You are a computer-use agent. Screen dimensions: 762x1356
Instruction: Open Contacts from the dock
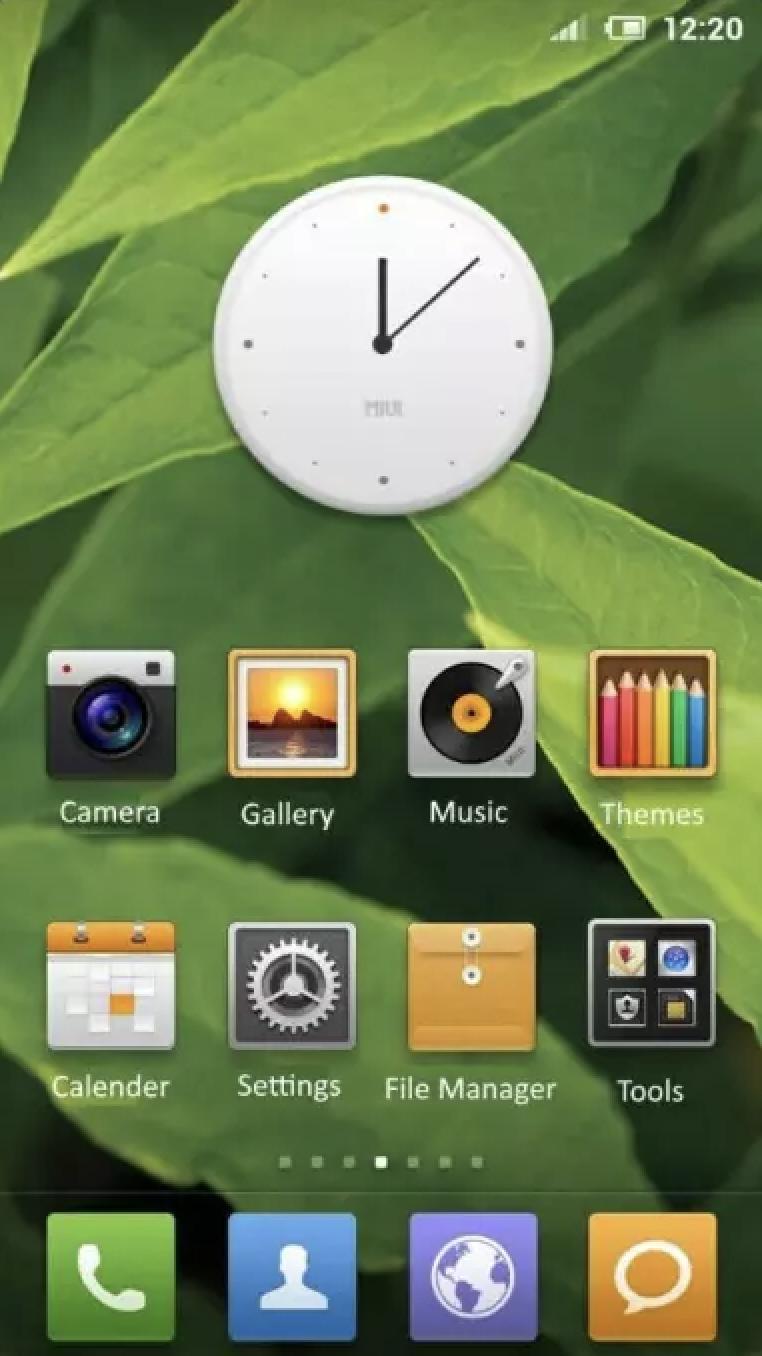(x=291, y=1277)
